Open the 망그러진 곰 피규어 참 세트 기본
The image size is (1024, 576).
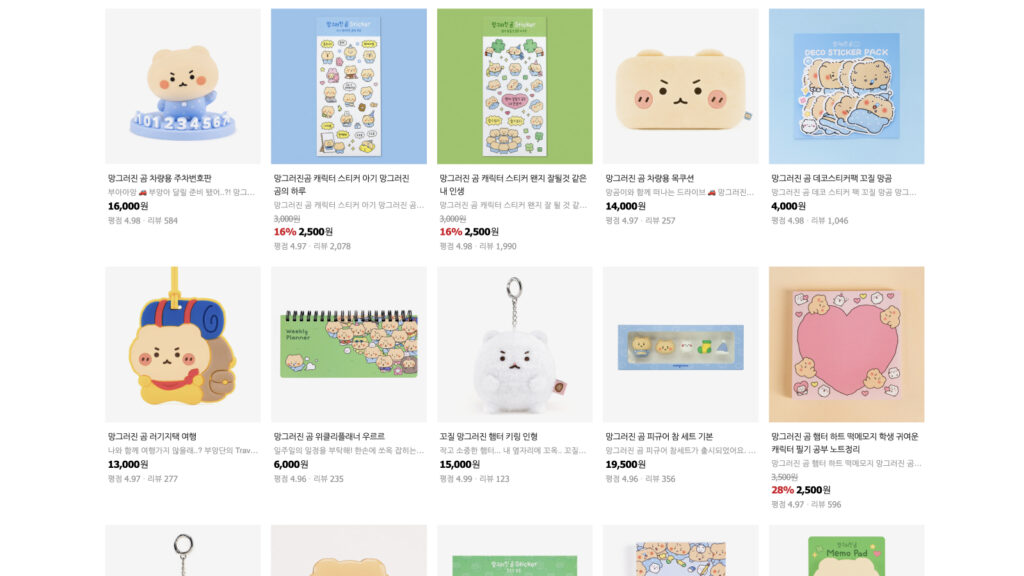point(680,344)
